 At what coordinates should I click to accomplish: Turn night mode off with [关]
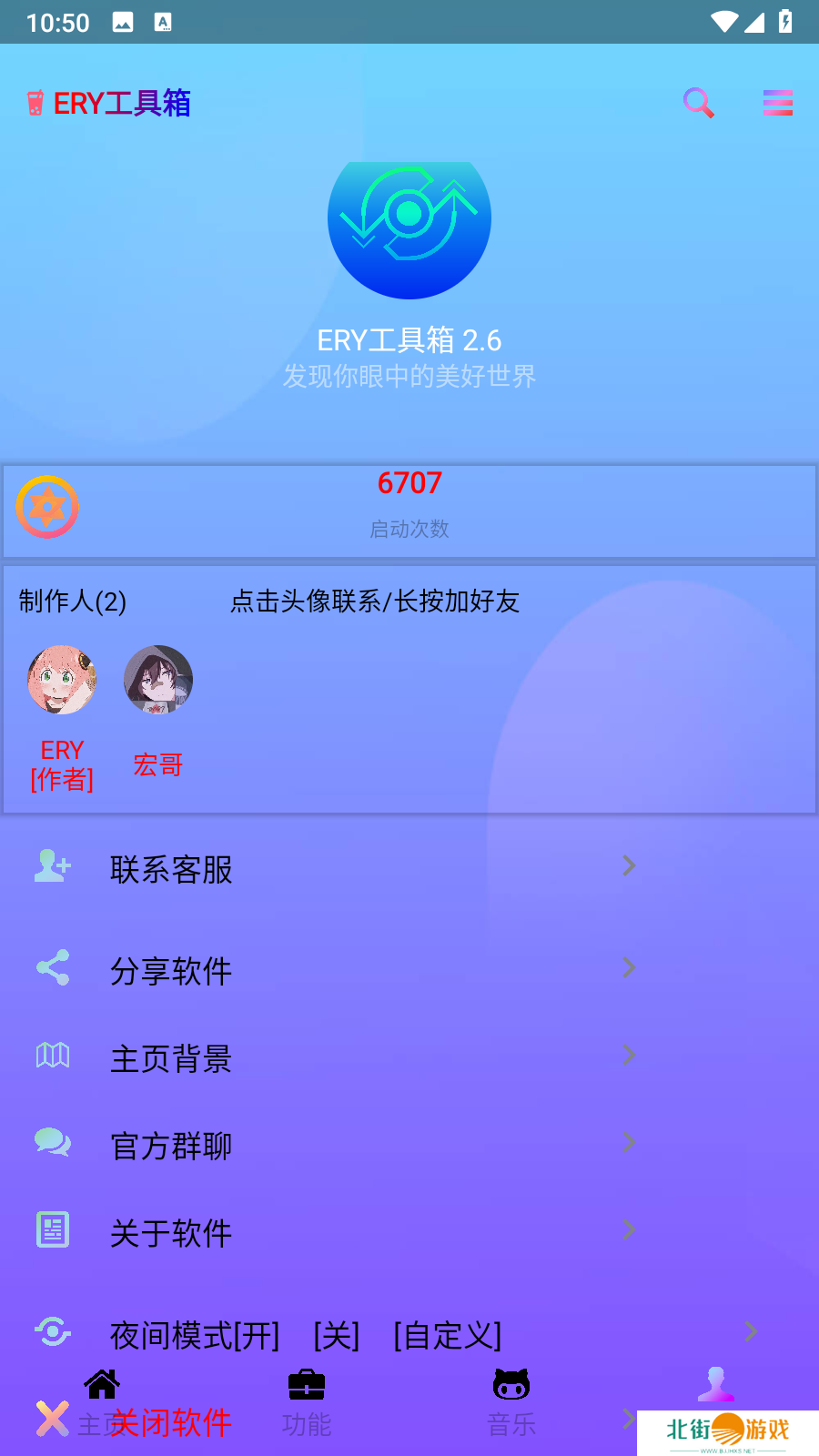[x=337, y=1335]
